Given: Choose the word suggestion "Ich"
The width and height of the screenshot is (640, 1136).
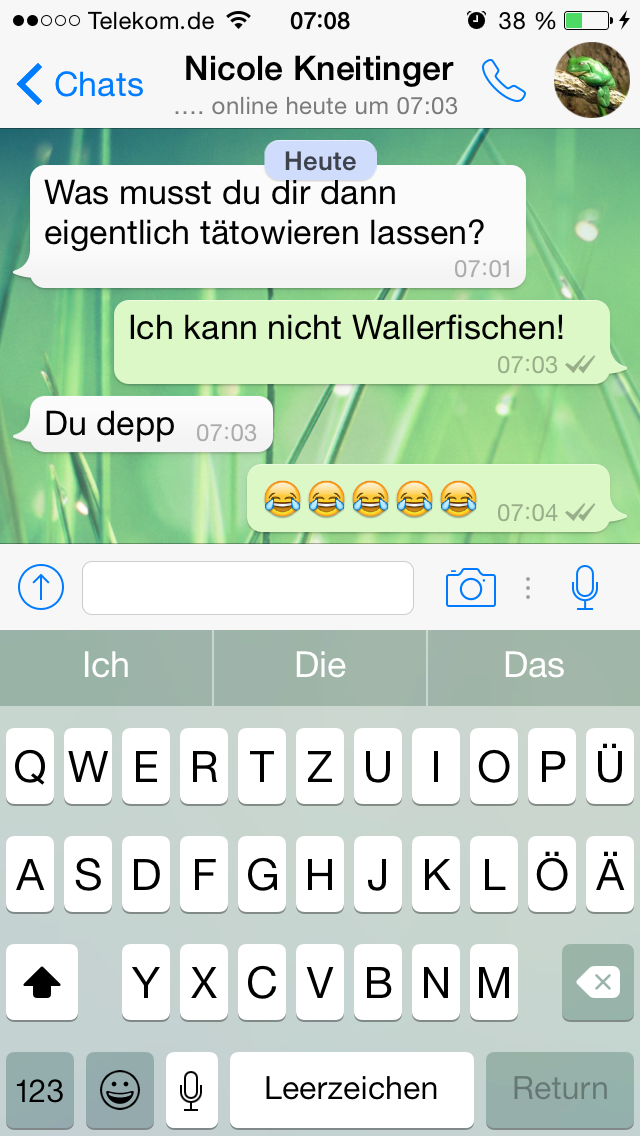Looking at the screenshot, I should pos(106,666).
